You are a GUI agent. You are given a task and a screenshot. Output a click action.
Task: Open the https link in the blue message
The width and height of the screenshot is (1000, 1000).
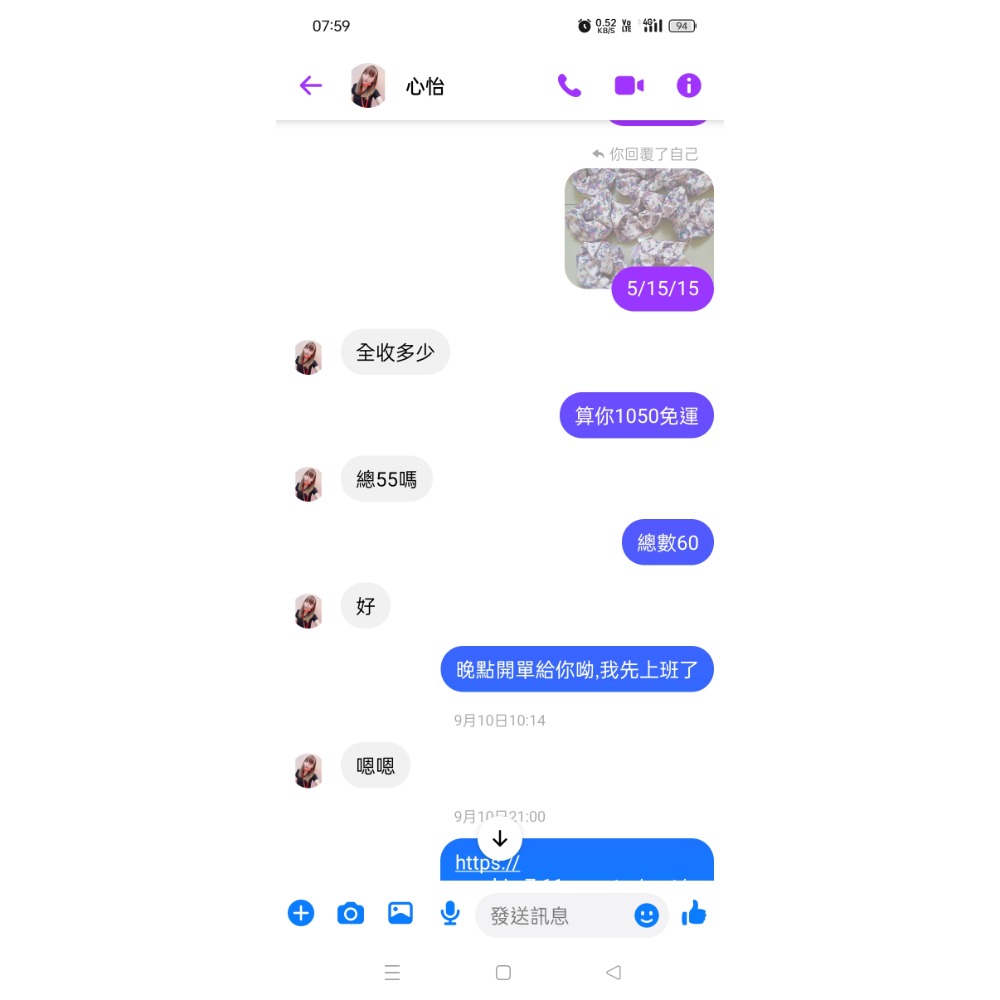point(488,863)
